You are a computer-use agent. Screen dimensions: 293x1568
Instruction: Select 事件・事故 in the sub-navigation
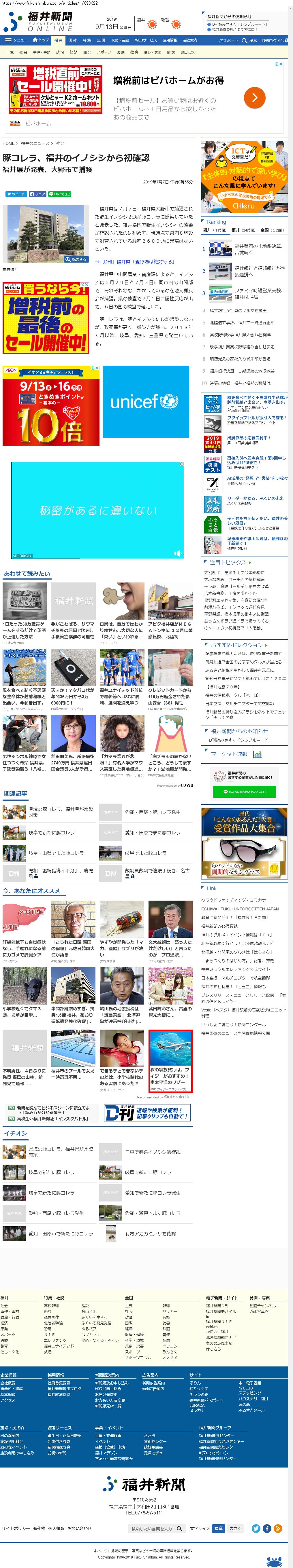pos(42,52)
